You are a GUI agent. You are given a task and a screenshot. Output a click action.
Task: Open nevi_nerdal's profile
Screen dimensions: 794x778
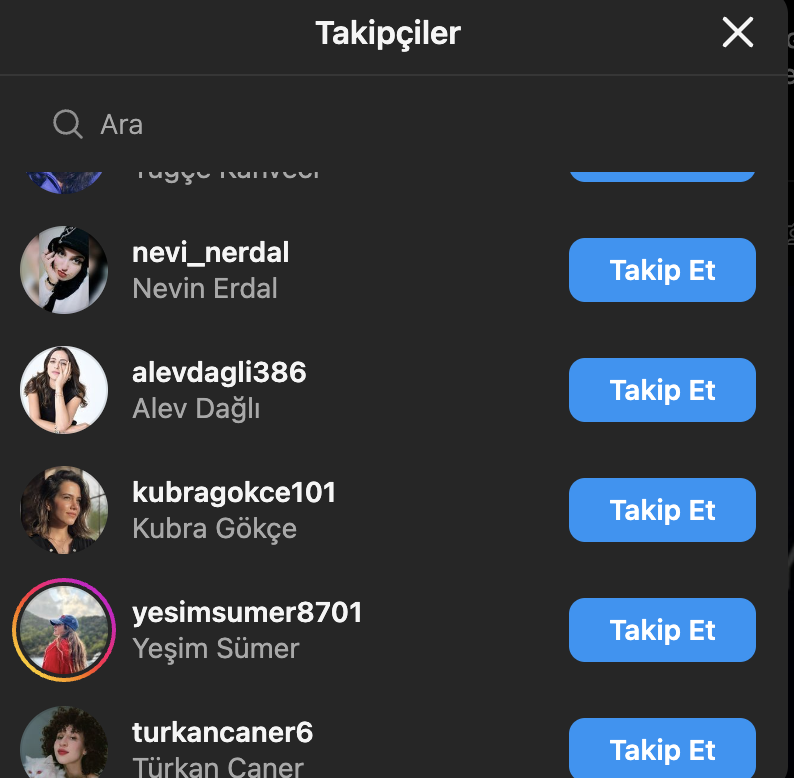pos(210,252)
